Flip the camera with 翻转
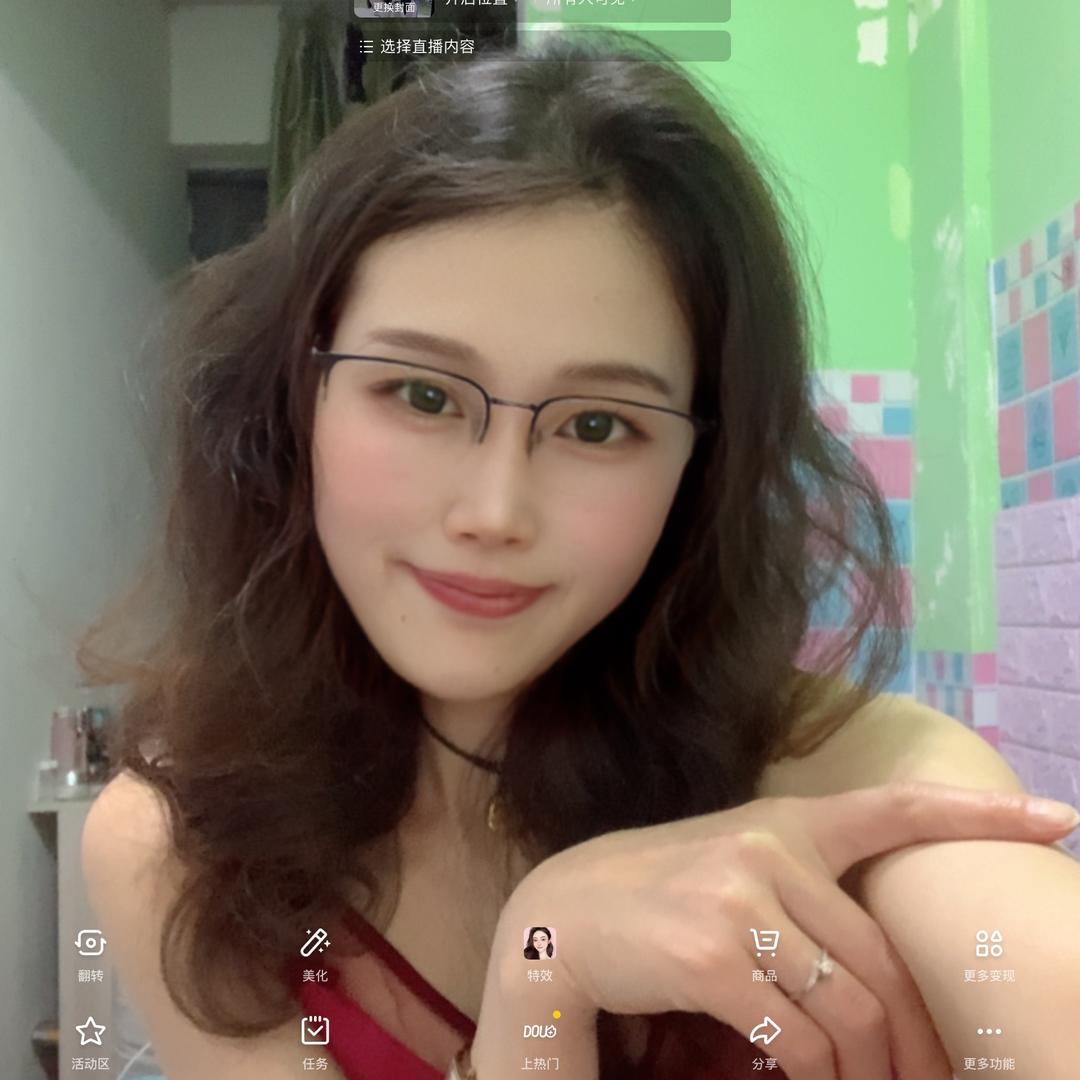The height and width of the screenshot is (1080, 1080). [x=90, y=953]
